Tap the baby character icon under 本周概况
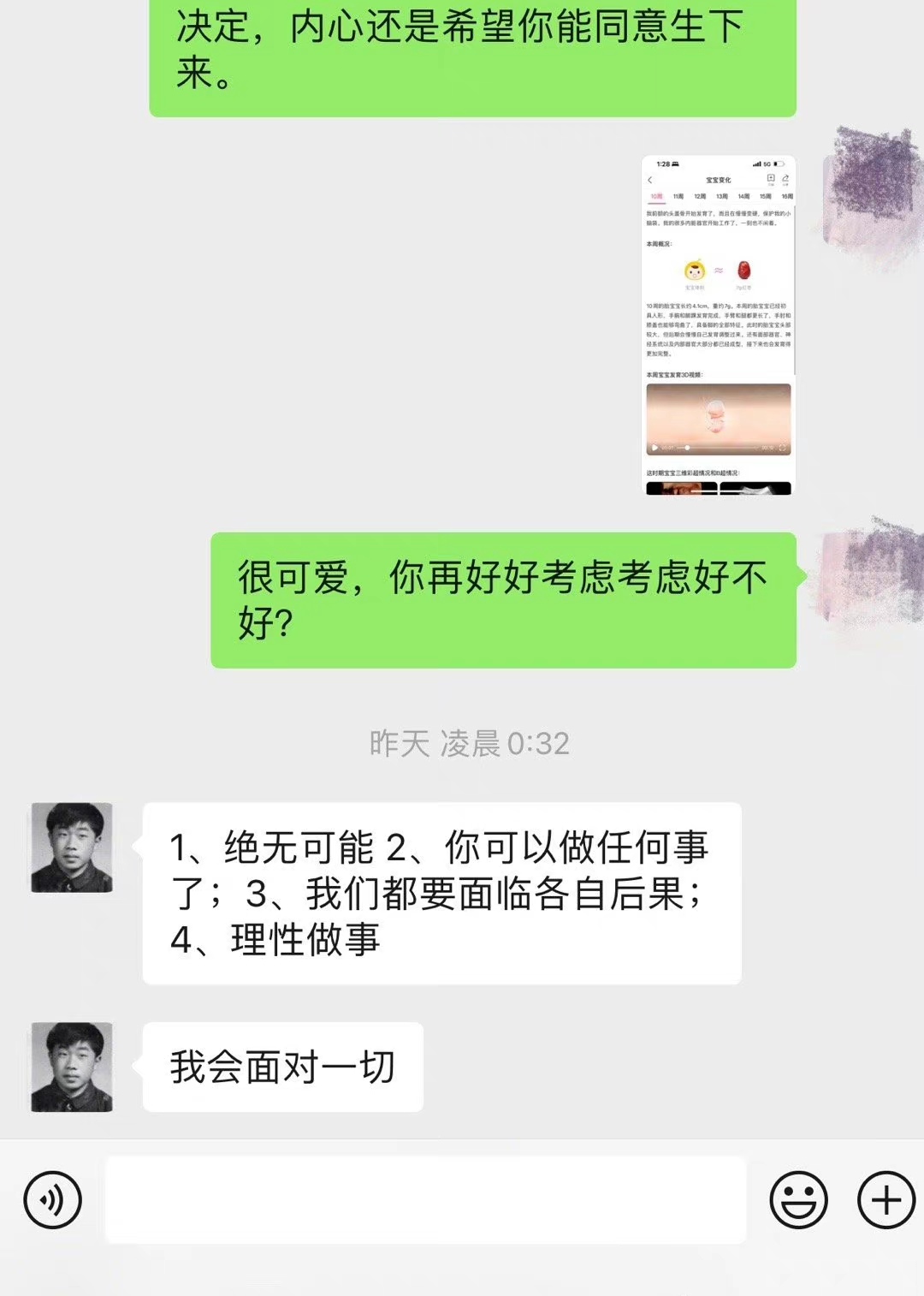The height and width of the screenshot is (1296, 924). (x=696, y=272)
